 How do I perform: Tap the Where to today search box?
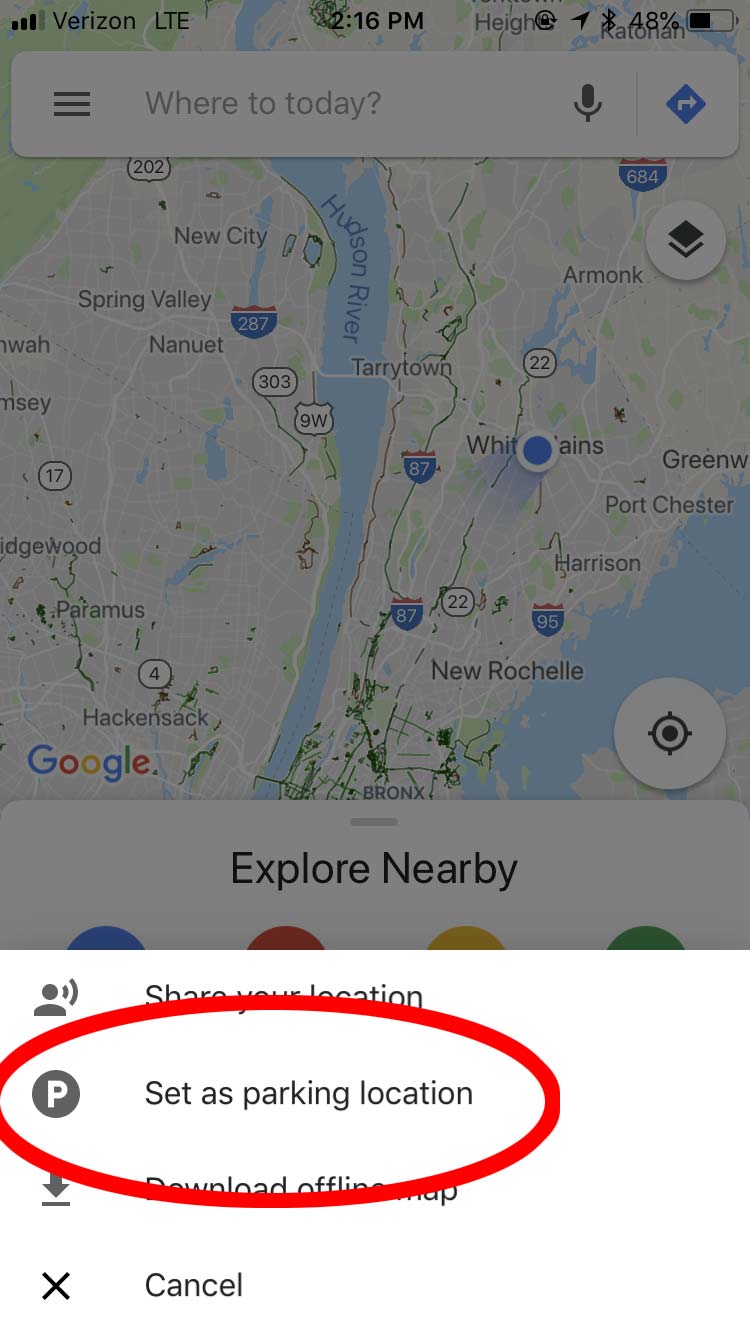[x=330, y=104]
